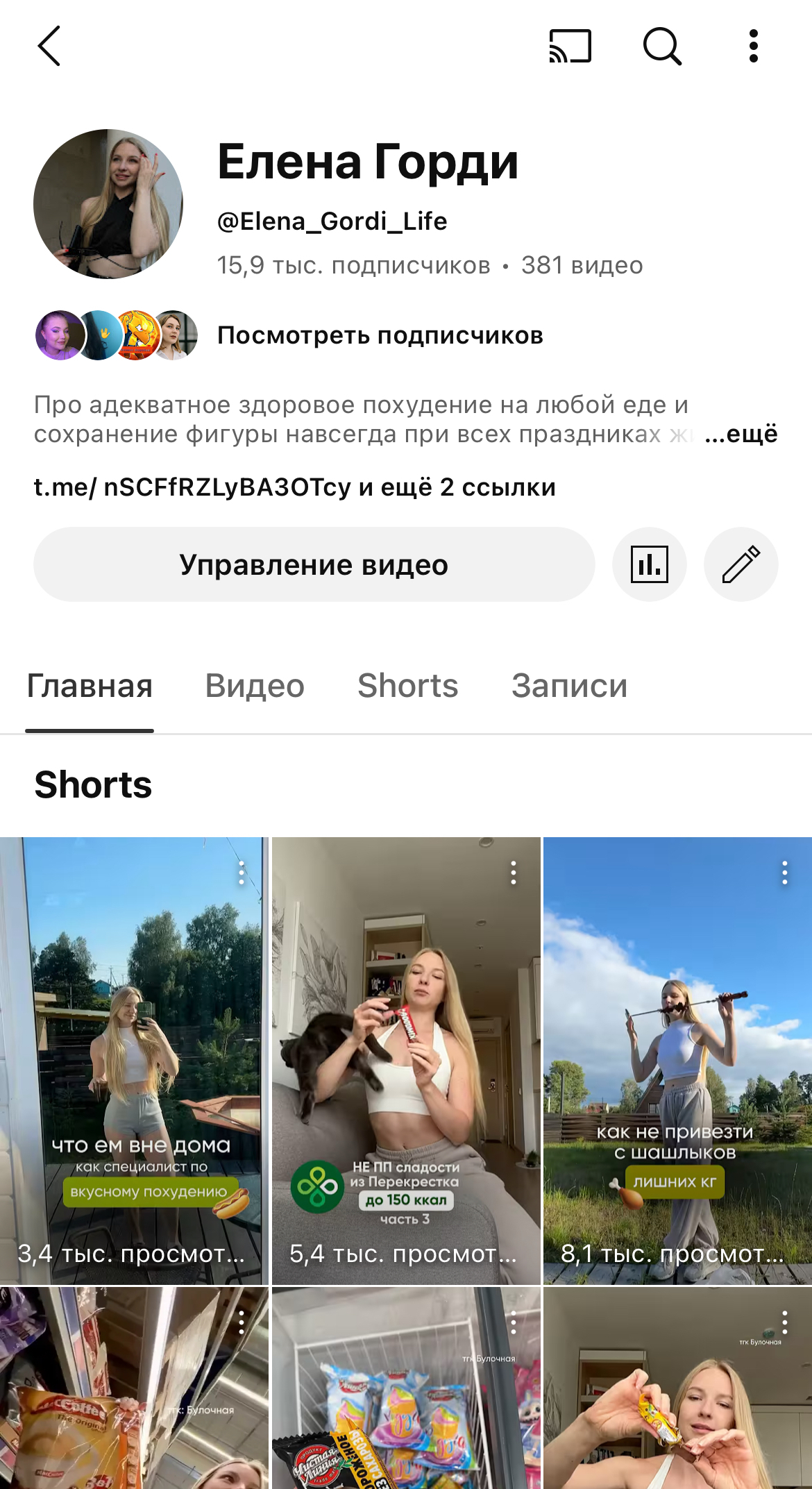Edit the channel with pencil icon
The image size is (812, 1489).
coord(741,564)
